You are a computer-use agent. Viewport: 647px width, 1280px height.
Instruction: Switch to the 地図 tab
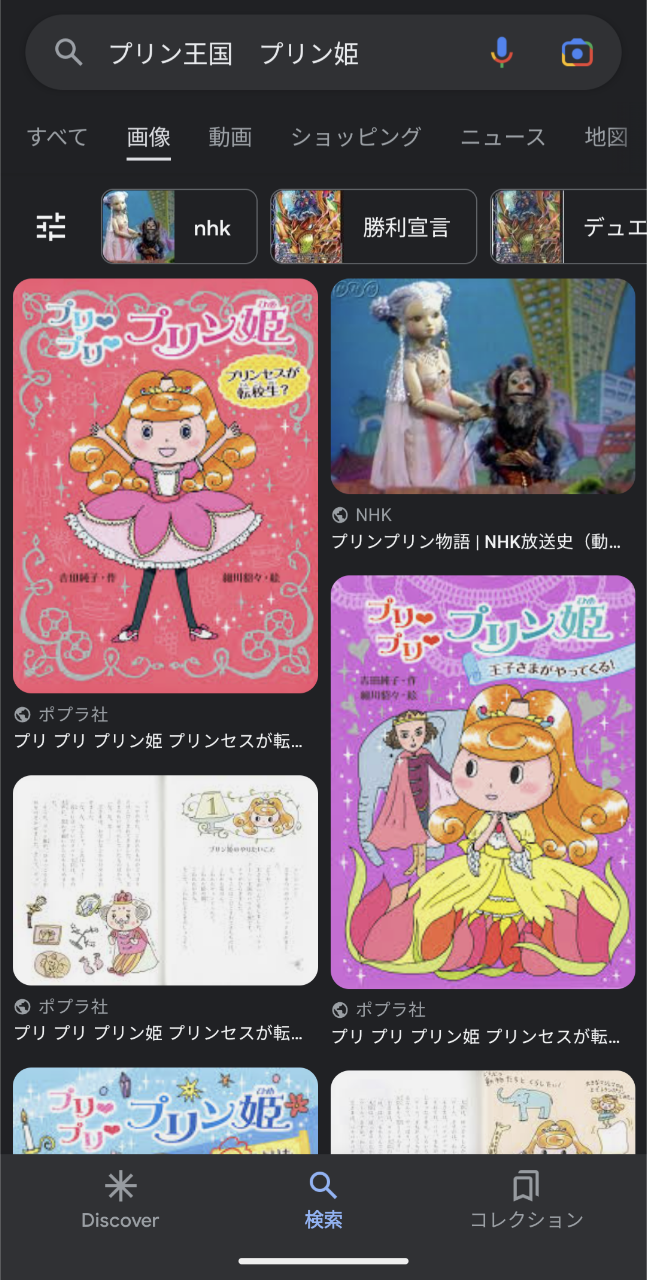tap(606, 137)
